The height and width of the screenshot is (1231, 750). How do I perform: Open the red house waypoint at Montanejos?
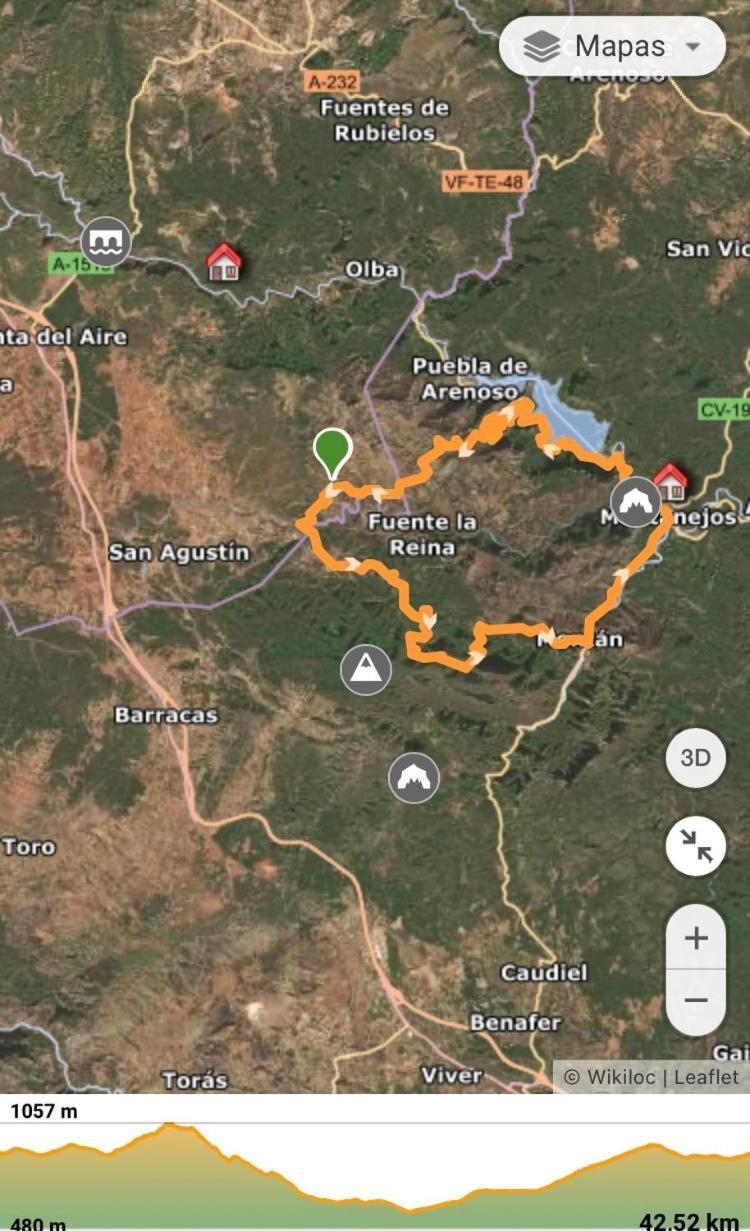[671, 481]
